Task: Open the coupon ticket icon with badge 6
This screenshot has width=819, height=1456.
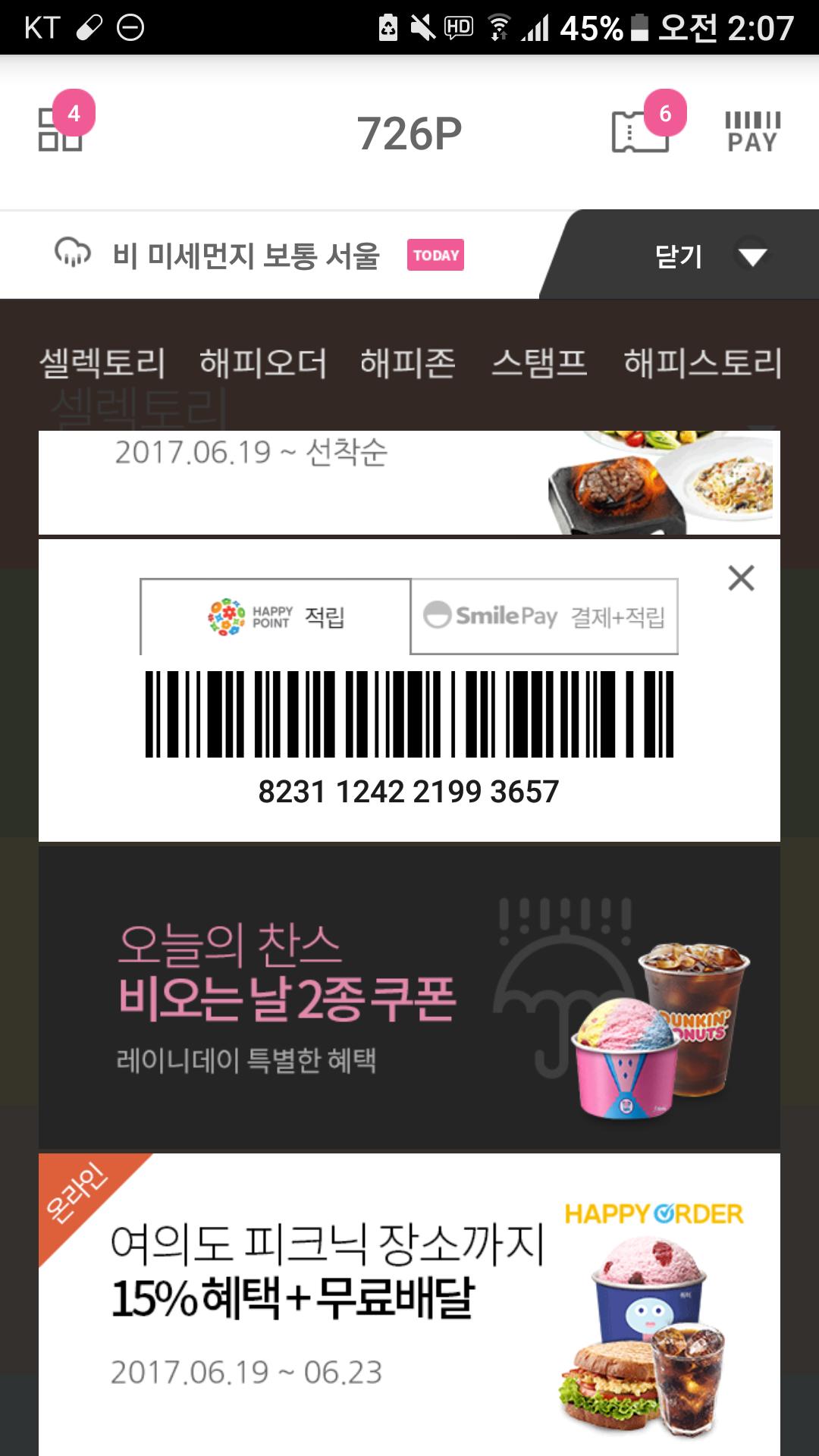Action: point(642,130)
